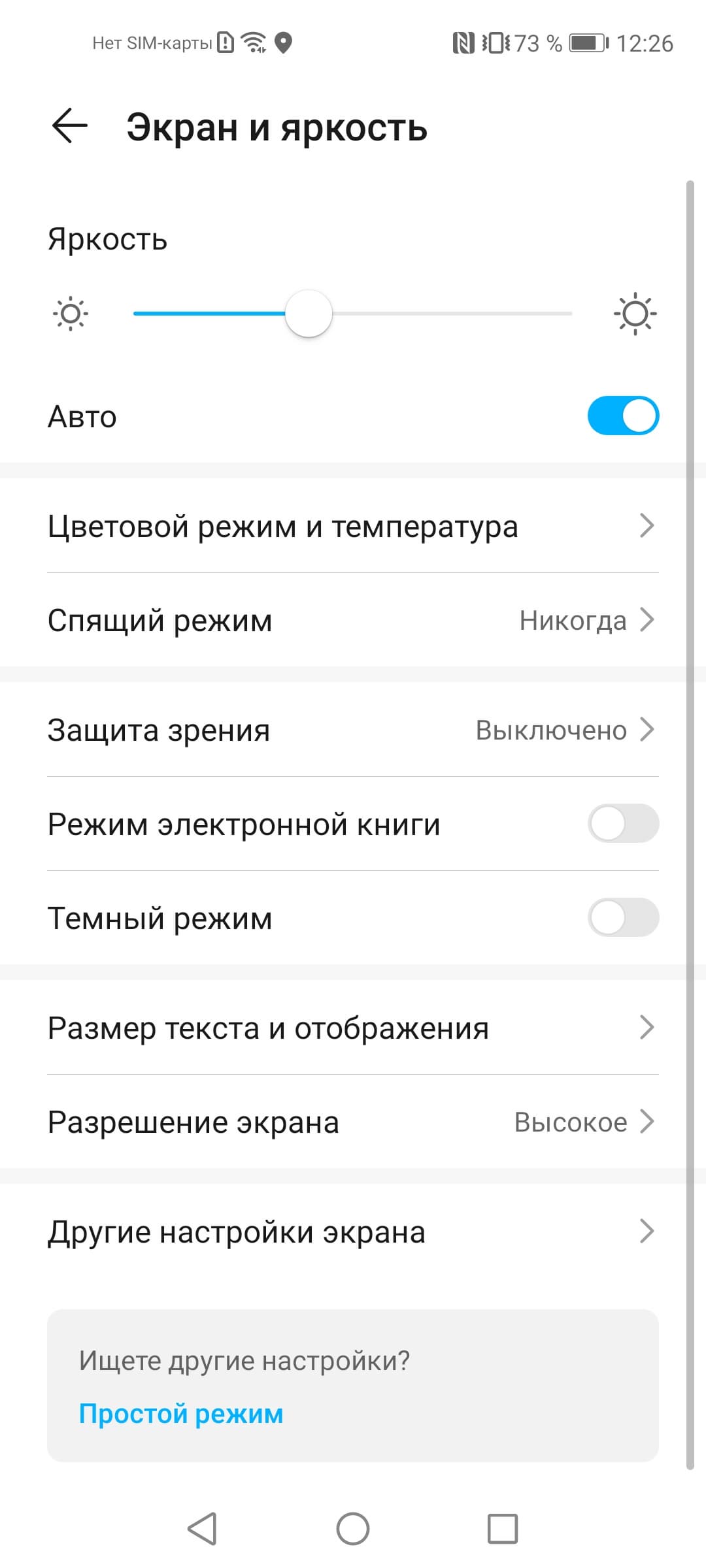
Task: Open Другие настройки экрана
Action: [353, 1232]
